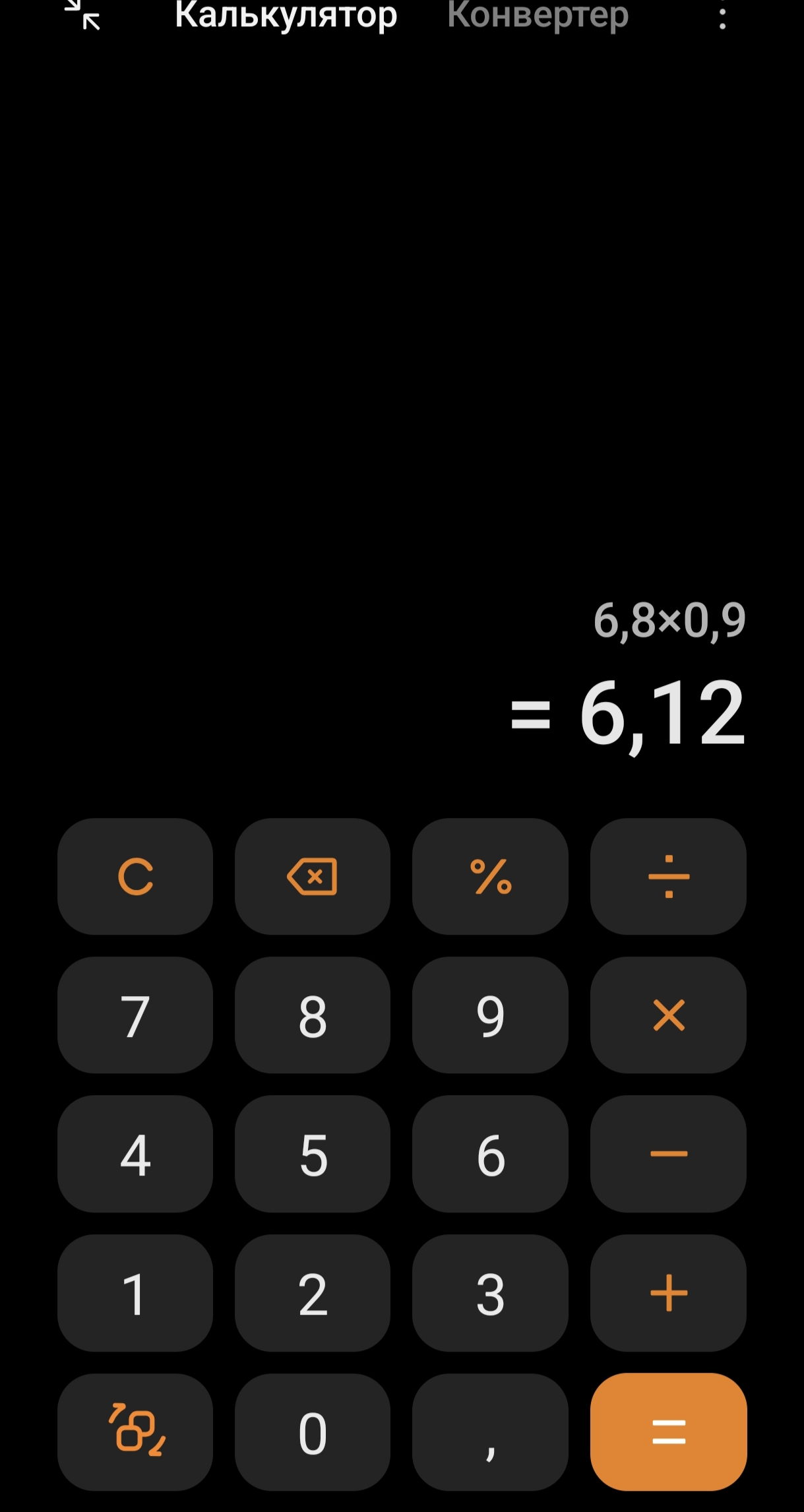The height and width of the screenshot is (1512, 804).
Task: Tap the minus operator
Action: 668,1153
